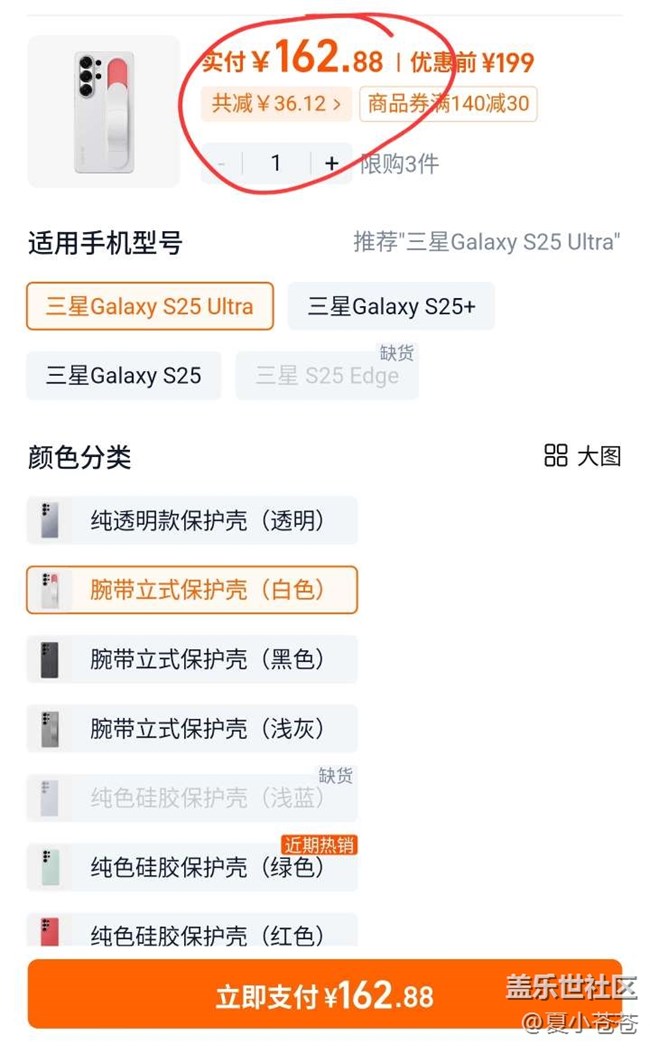Image resolution: width=650 pixels, height=1054 pixels.
Task: Tap the 商品券满140减30 coupon tag
Action: coord(448,103)
